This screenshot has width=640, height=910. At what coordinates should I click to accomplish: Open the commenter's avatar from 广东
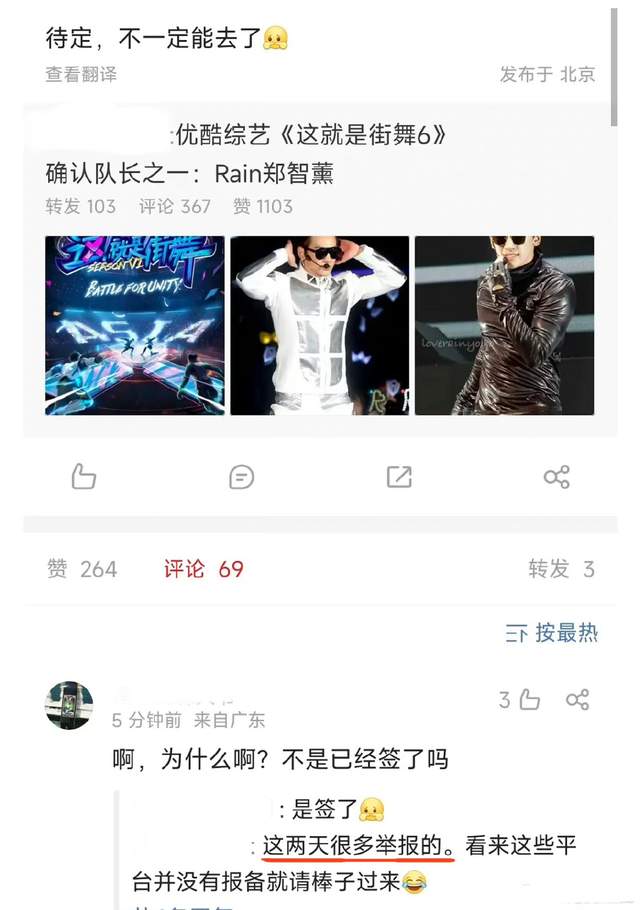click(x=69, y=705)
